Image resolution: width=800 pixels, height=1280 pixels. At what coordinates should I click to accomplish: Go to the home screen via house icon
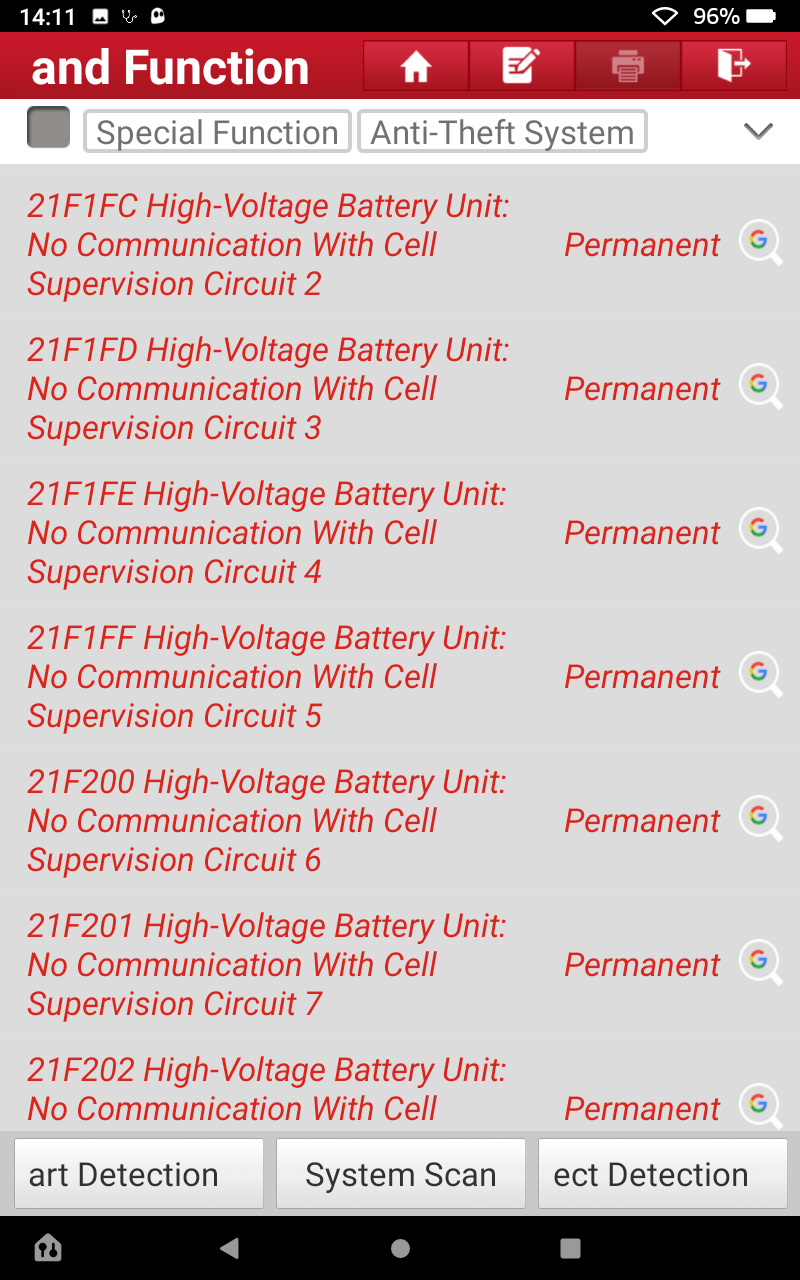pos(416,67)
